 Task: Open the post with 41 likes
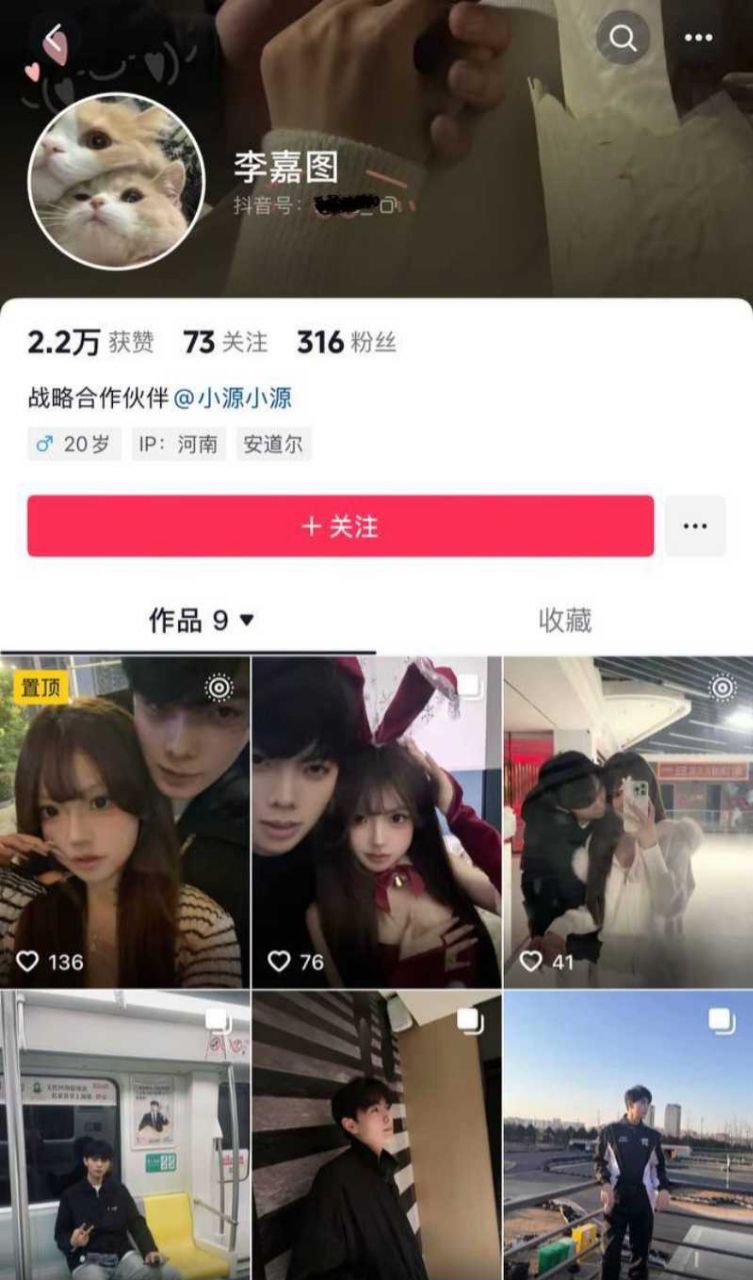[x=628, y=822]
